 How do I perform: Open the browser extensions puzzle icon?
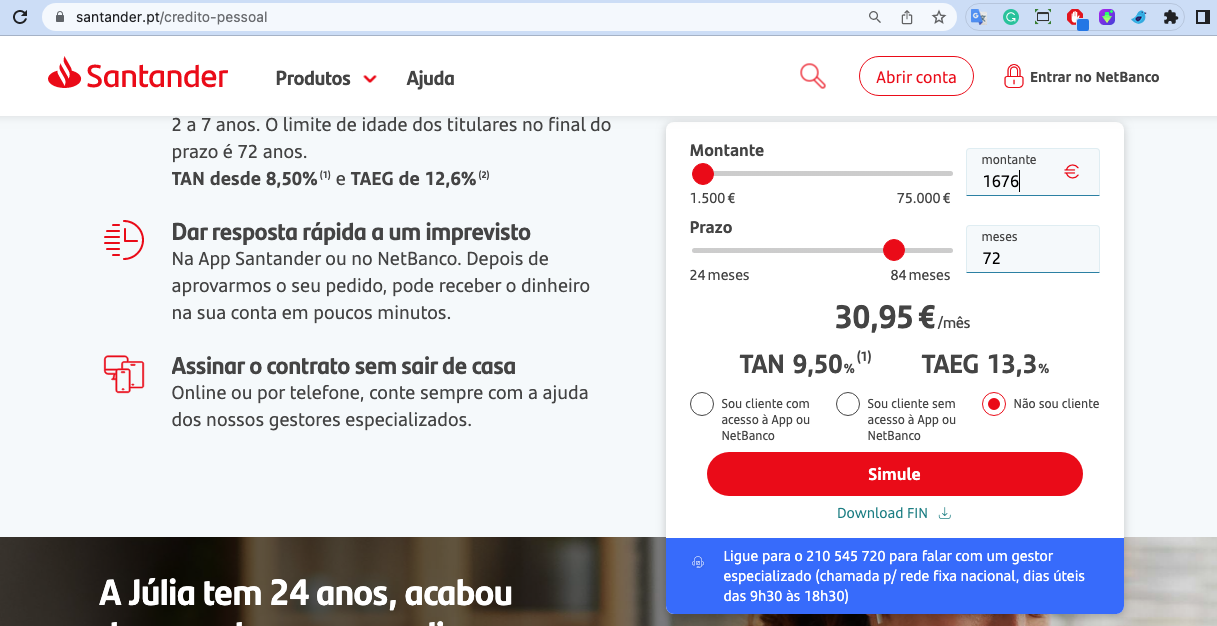pos(1171,17)
